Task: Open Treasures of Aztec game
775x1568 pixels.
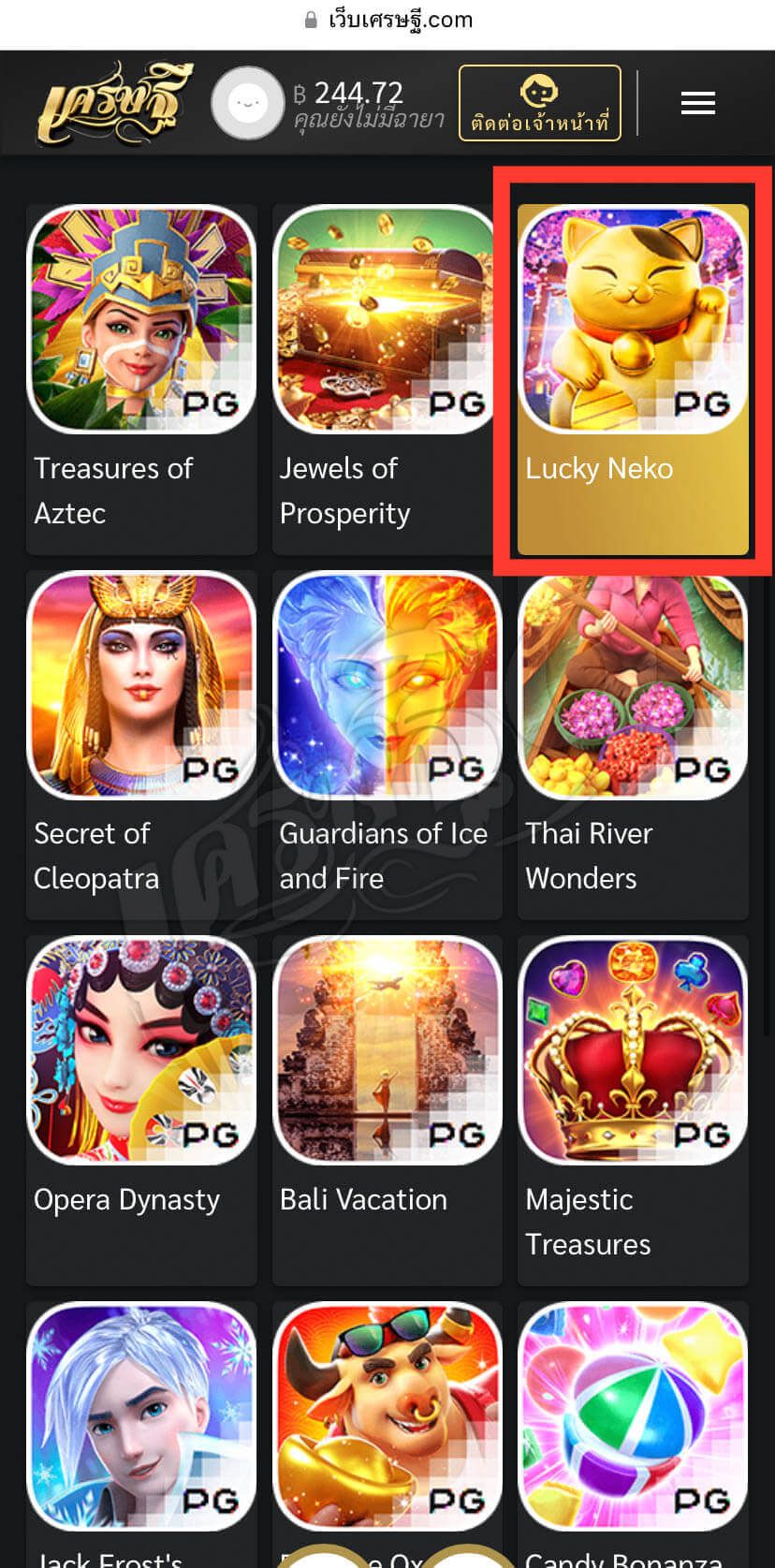Action: point(141,320)
